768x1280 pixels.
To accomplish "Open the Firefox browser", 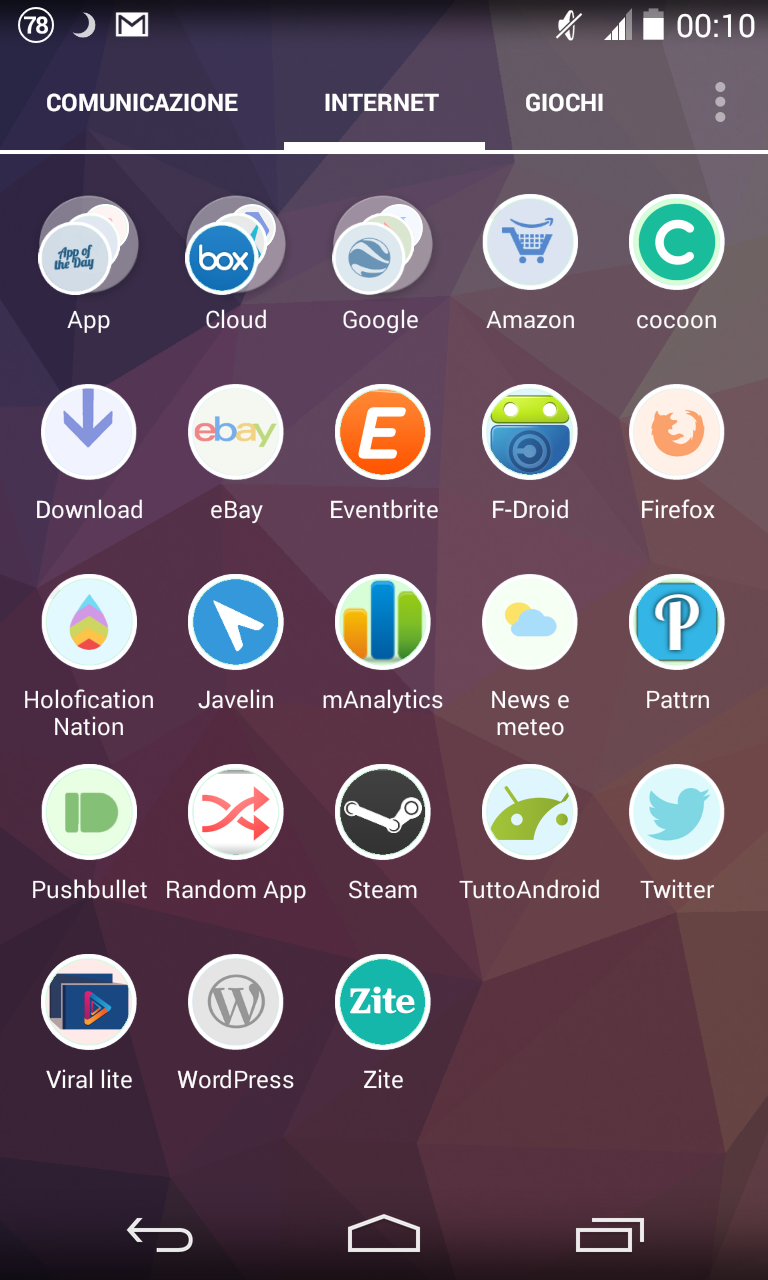I will (x=677, y=432).
